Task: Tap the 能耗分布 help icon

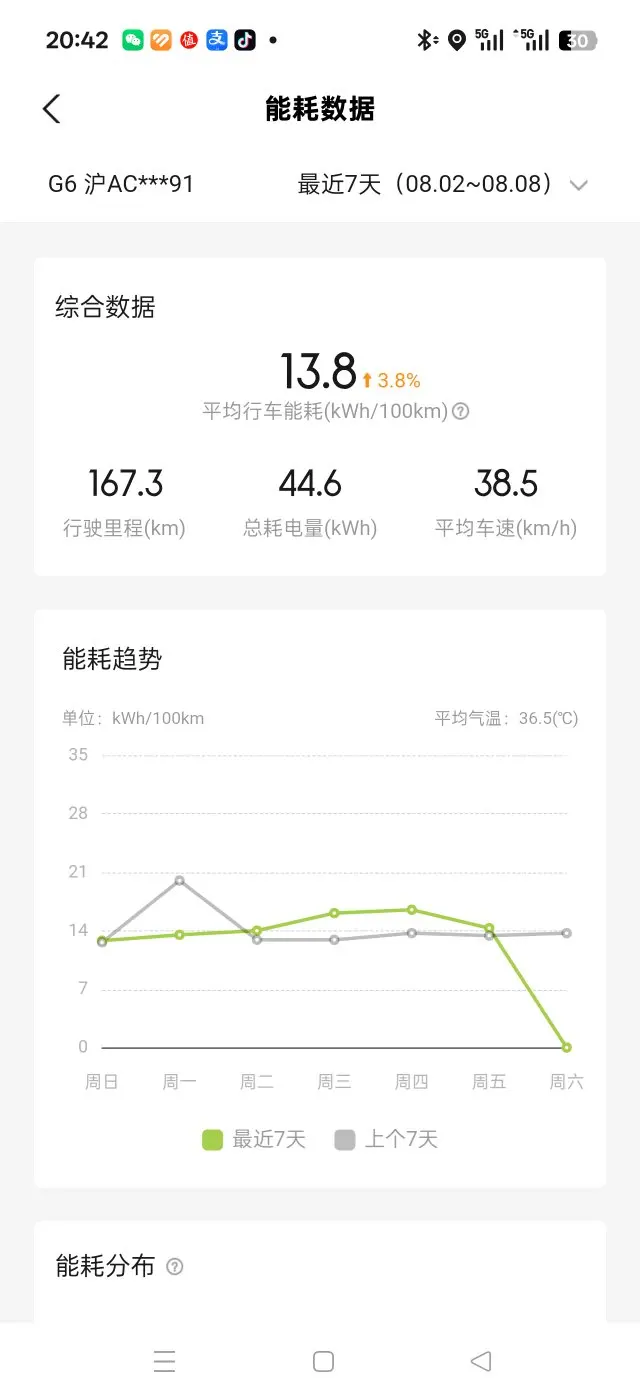Action: (175, 1267)
